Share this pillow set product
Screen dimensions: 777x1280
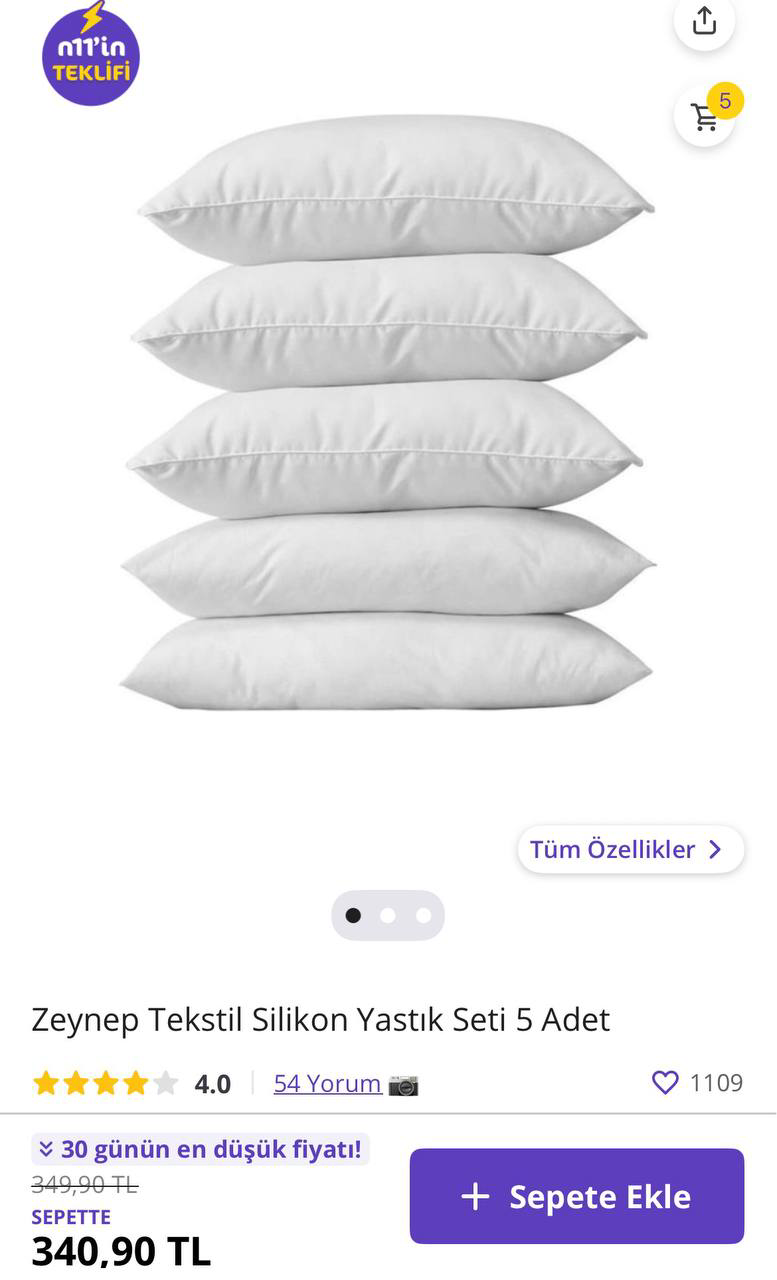point(704,21)
